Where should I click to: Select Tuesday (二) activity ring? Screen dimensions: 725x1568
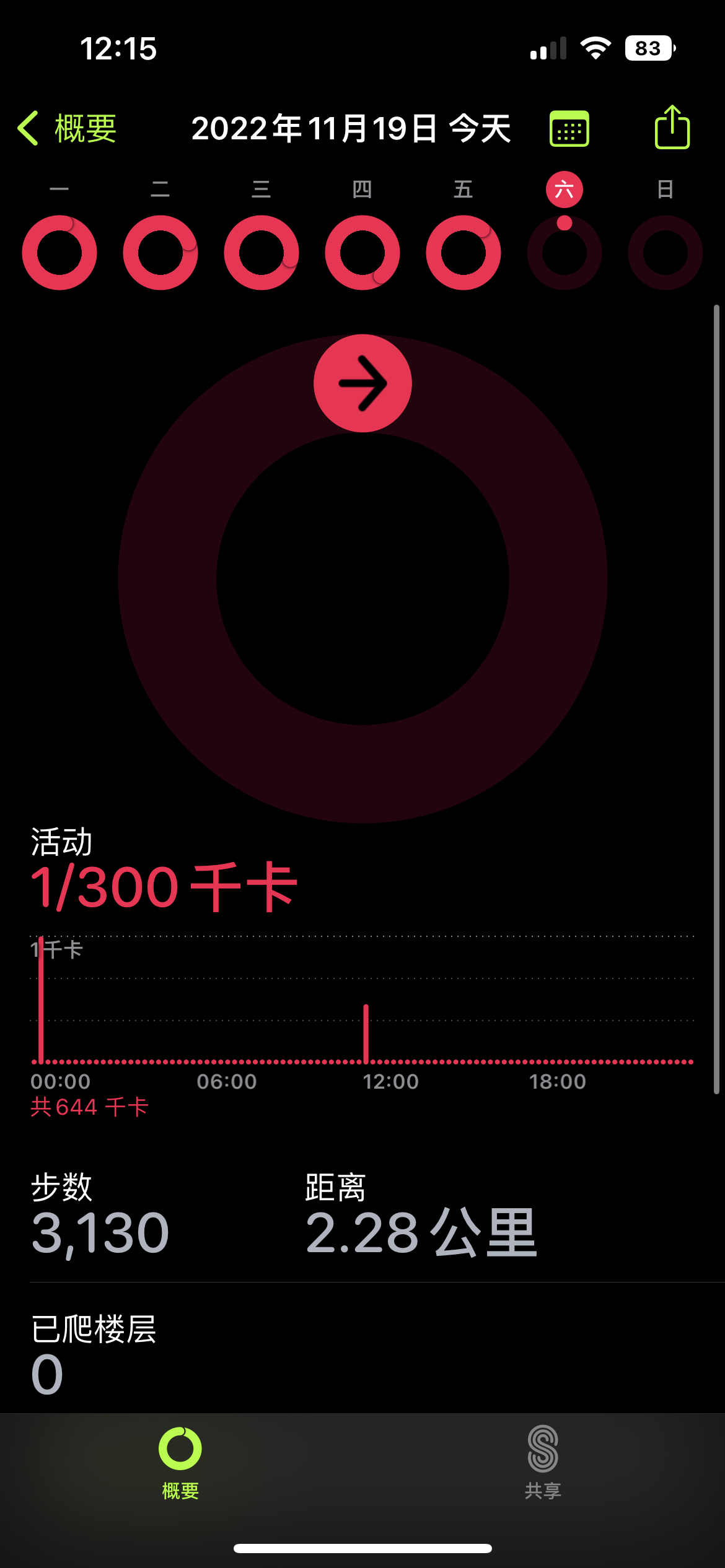click(160, 252)
